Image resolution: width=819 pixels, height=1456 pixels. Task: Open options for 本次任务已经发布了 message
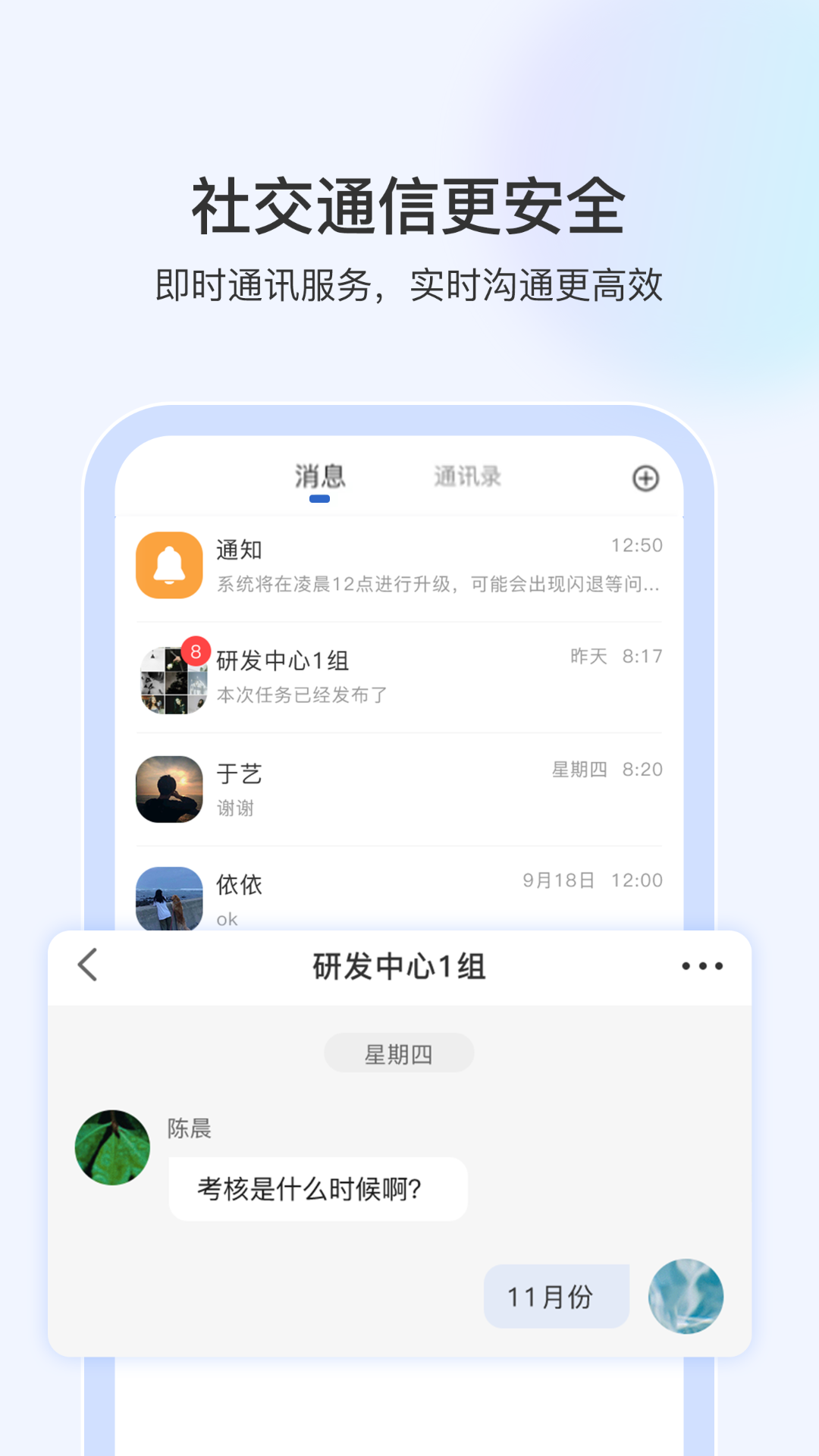(x=304, y=697)
